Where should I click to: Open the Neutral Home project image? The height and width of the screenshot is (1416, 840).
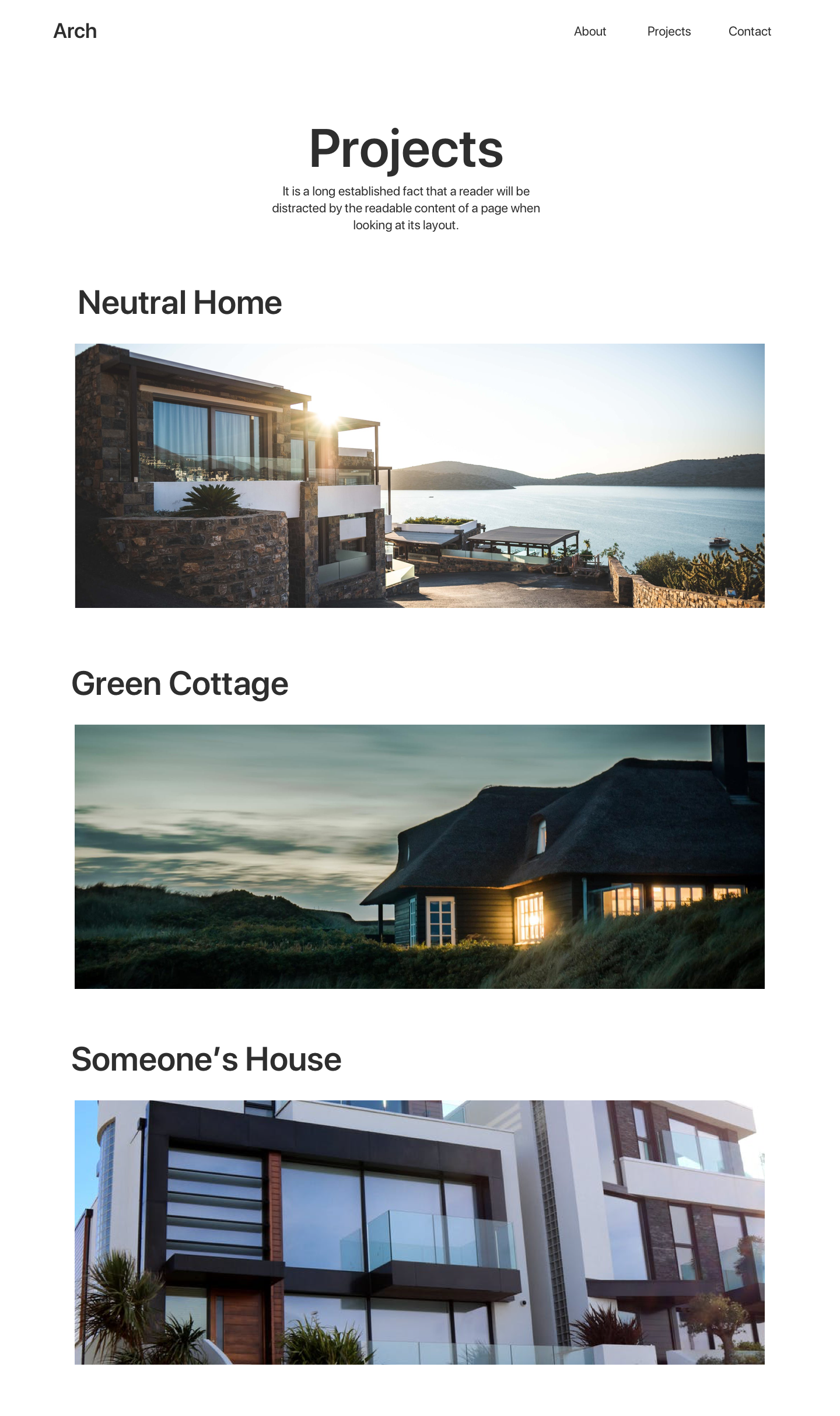(x=419, y=476)
